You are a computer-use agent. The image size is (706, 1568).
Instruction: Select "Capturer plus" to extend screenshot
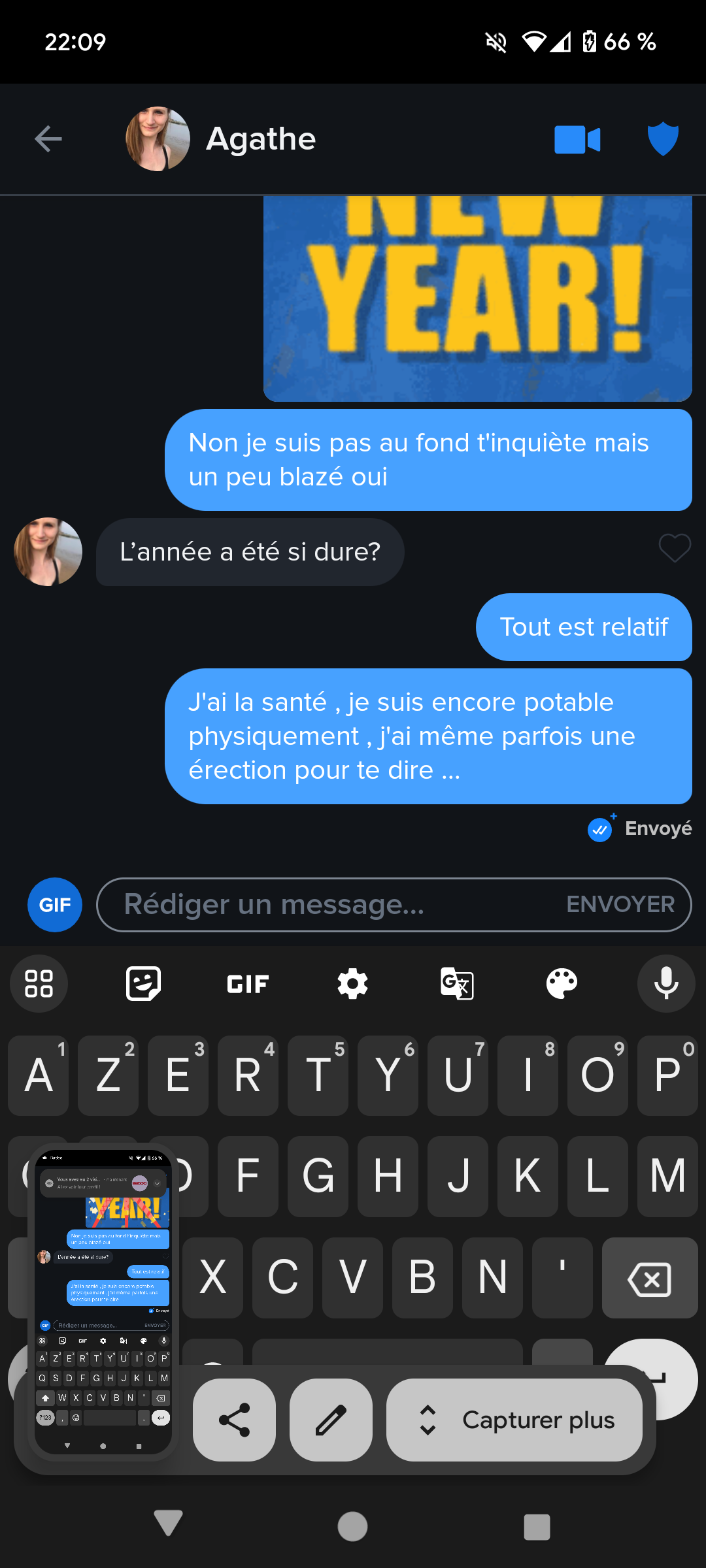click(514, 1420)
